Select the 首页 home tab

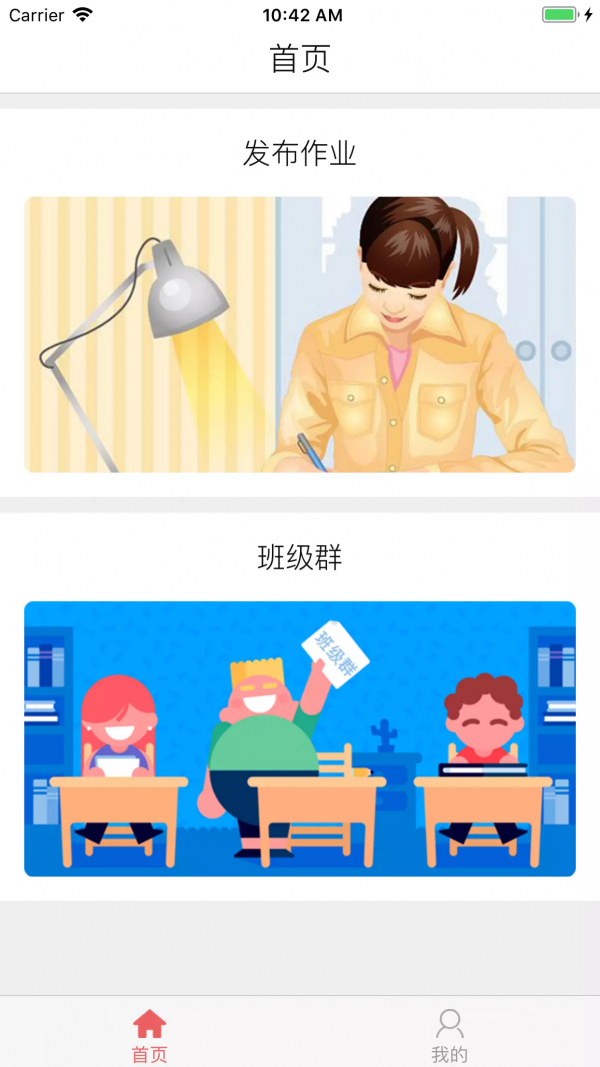click(150, 1035)
